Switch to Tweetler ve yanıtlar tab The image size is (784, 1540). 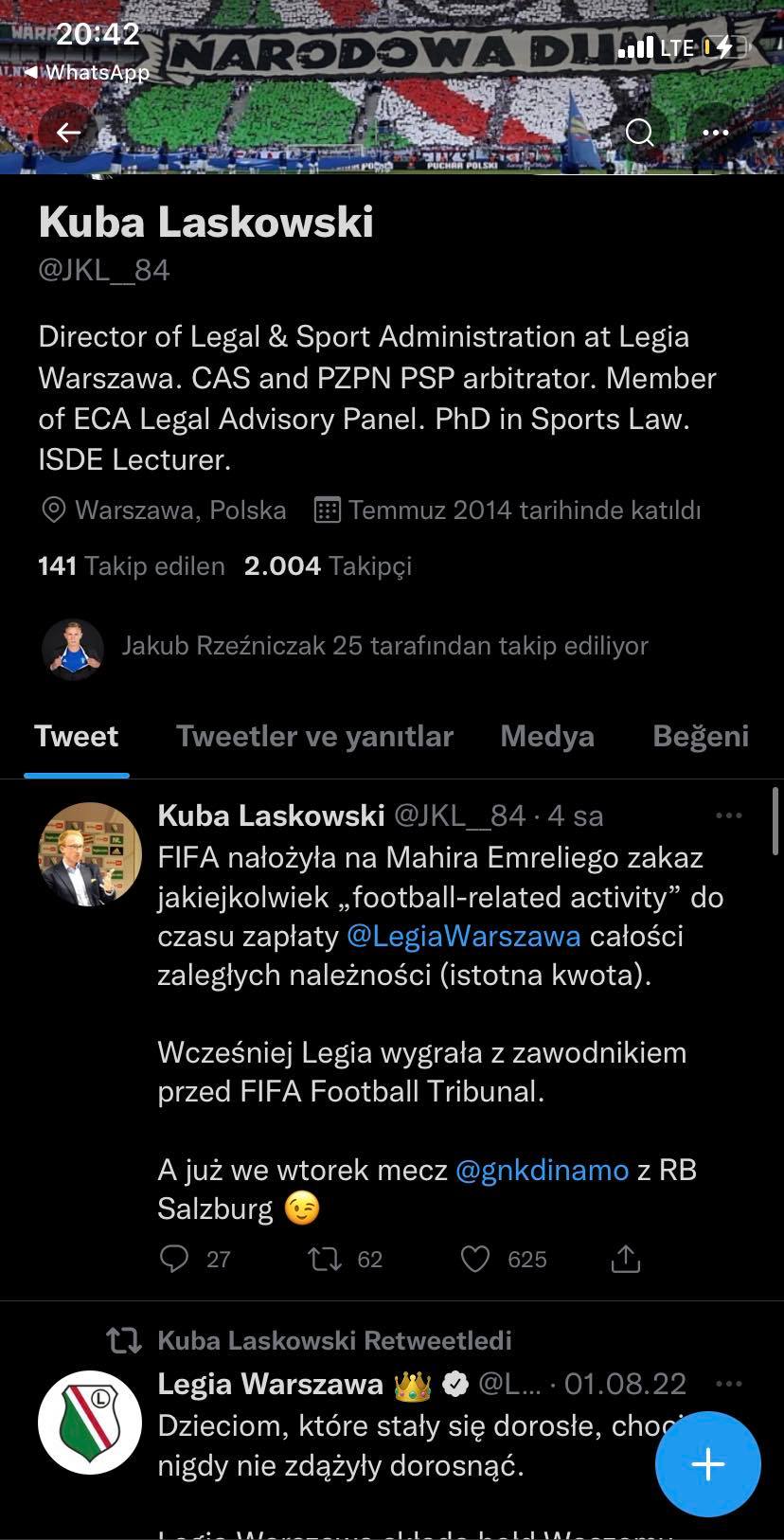click(x=314, y=736)
